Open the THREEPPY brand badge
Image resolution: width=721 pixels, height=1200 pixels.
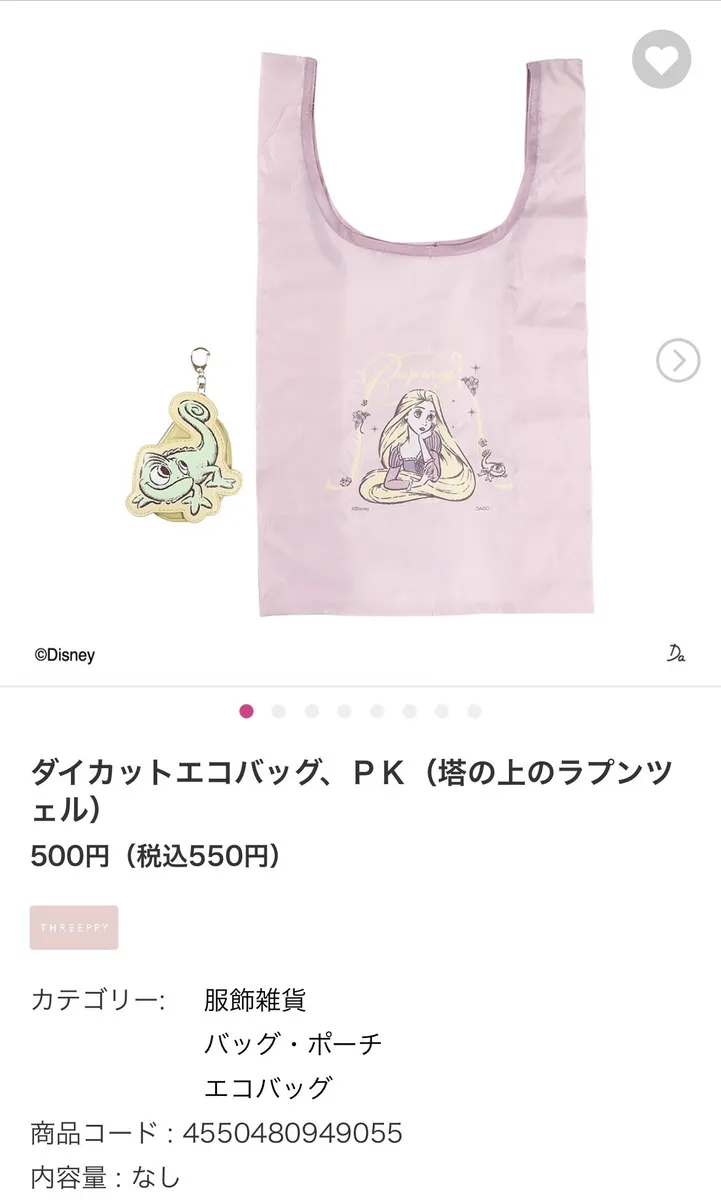(74, 927)
